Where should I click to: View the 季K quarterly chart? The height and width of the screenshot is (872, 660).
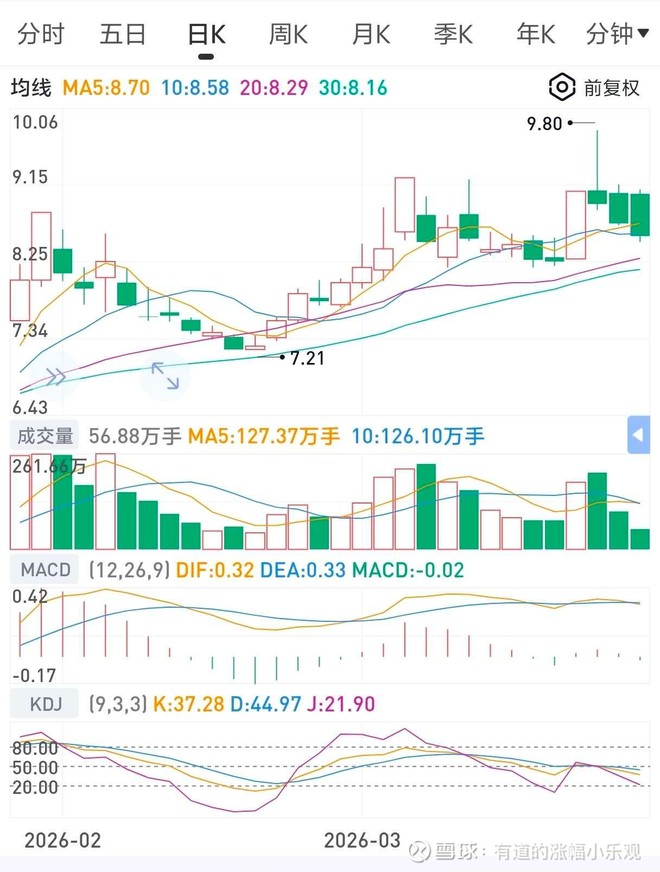click(453, 34)
